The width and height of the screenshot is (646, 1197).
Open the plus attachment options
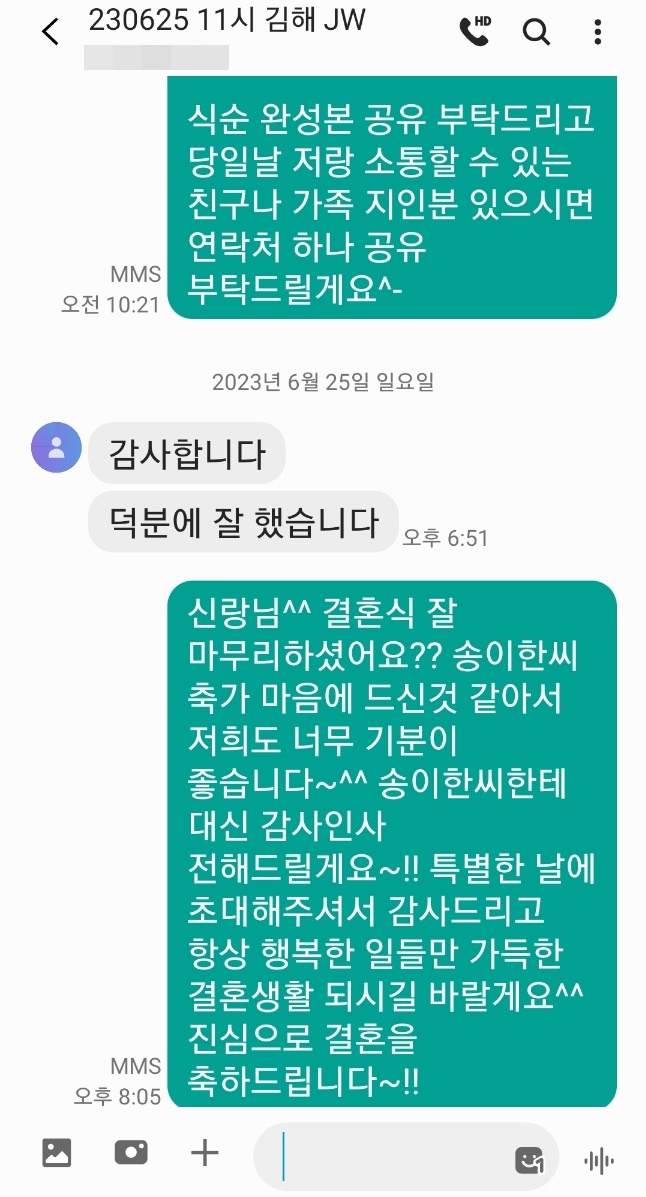(205, 1153)
